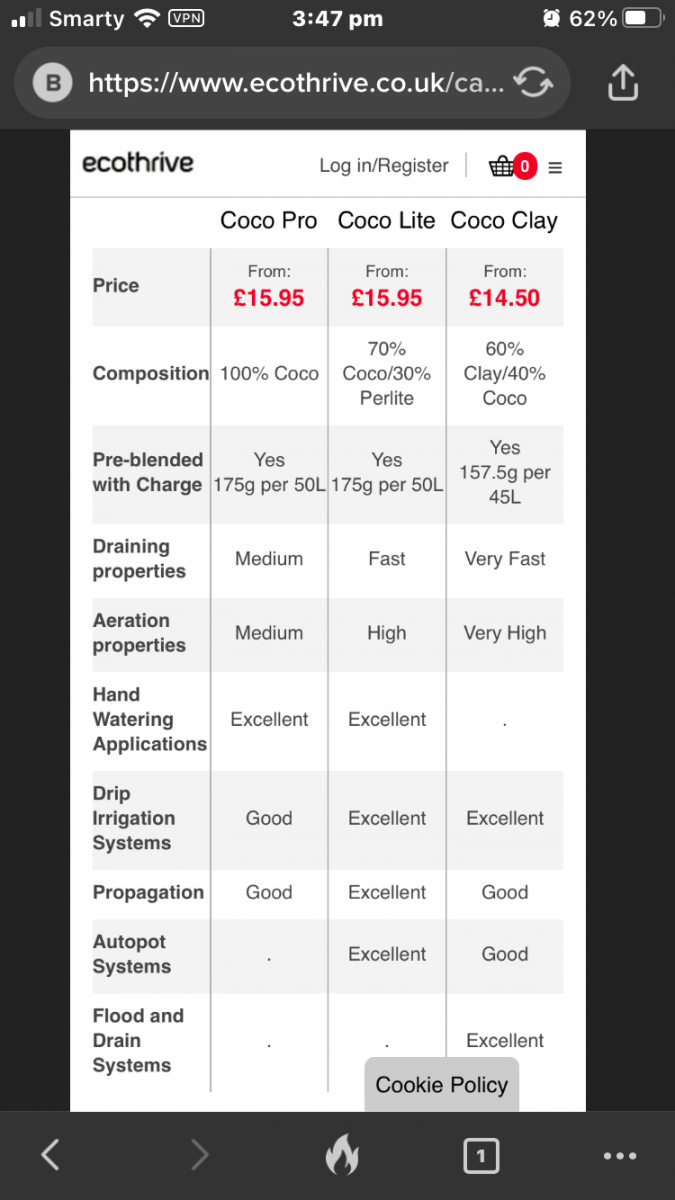Go back to the previous page
Viewport: 675px width, 1200px height.
point(50,1156)
